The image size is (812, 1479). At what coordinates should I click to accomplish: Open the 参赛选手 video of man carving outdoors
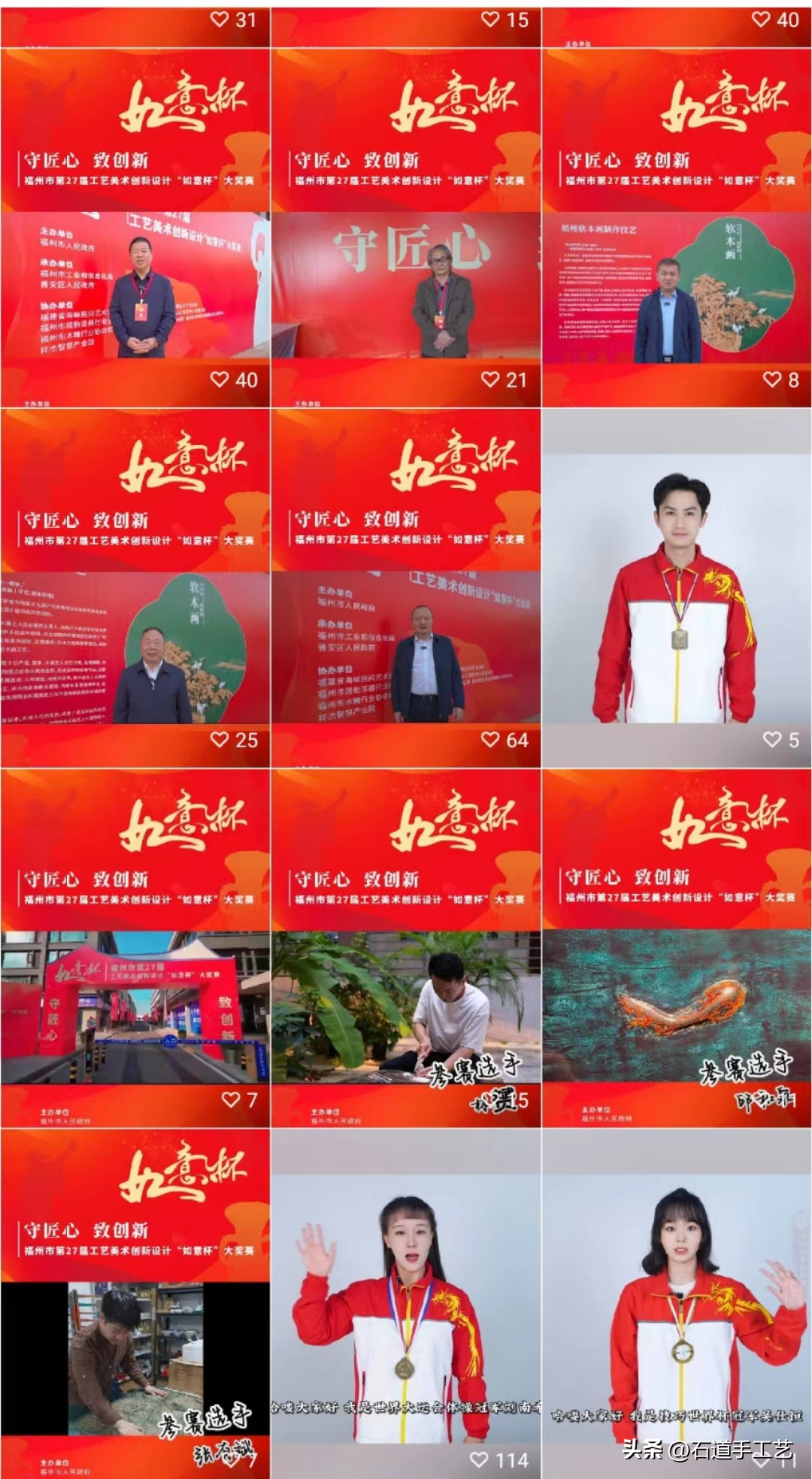coord(406,947)
